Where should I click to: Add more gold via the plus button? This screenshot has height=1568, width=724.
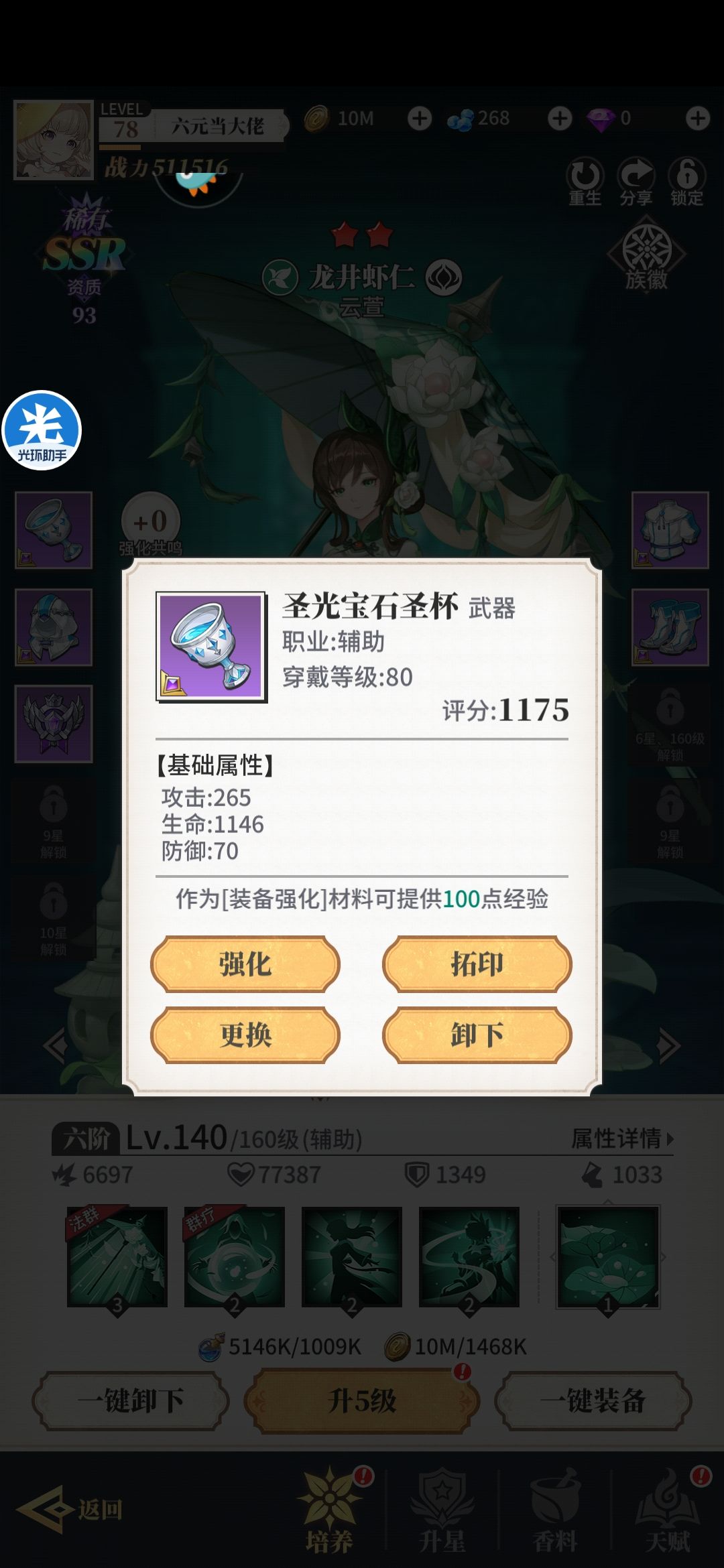421,119
